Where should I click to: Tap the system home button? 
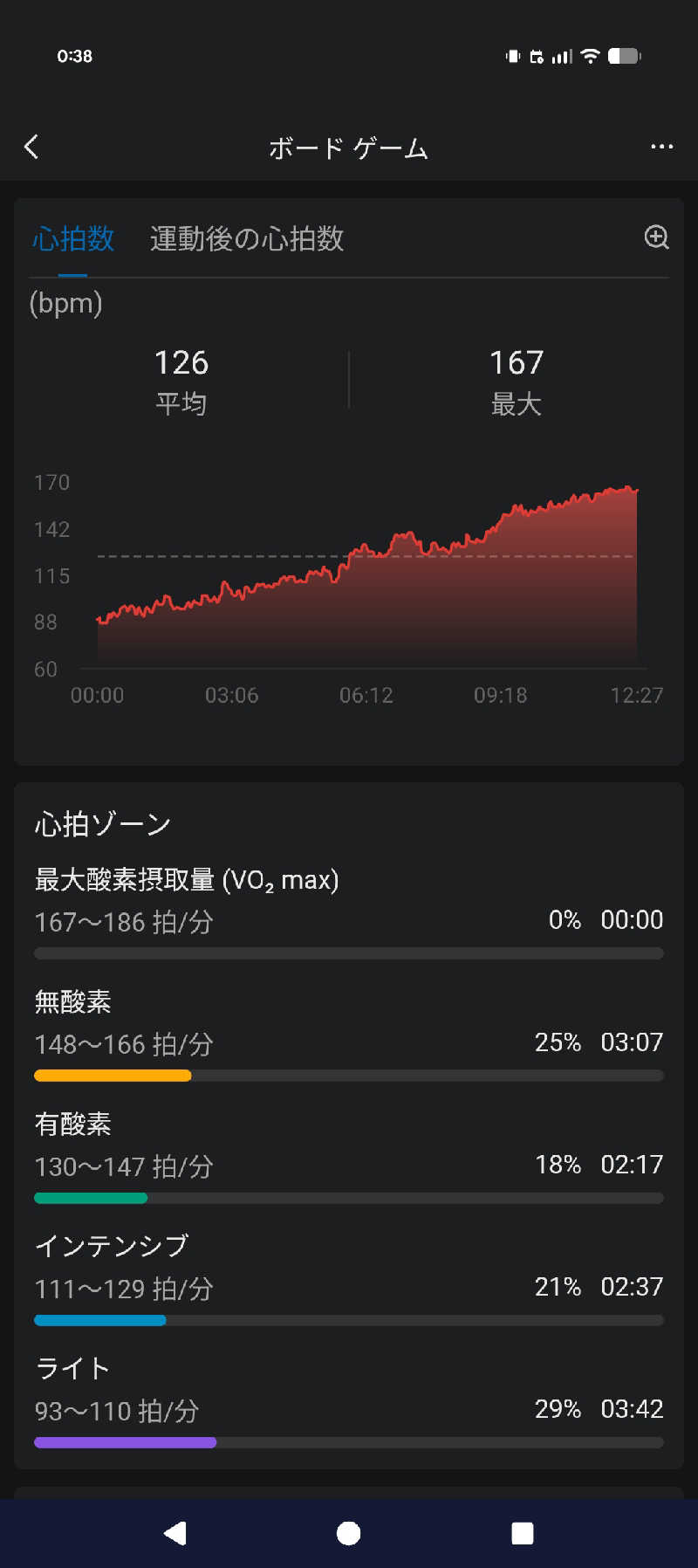tap(348, 1533)
